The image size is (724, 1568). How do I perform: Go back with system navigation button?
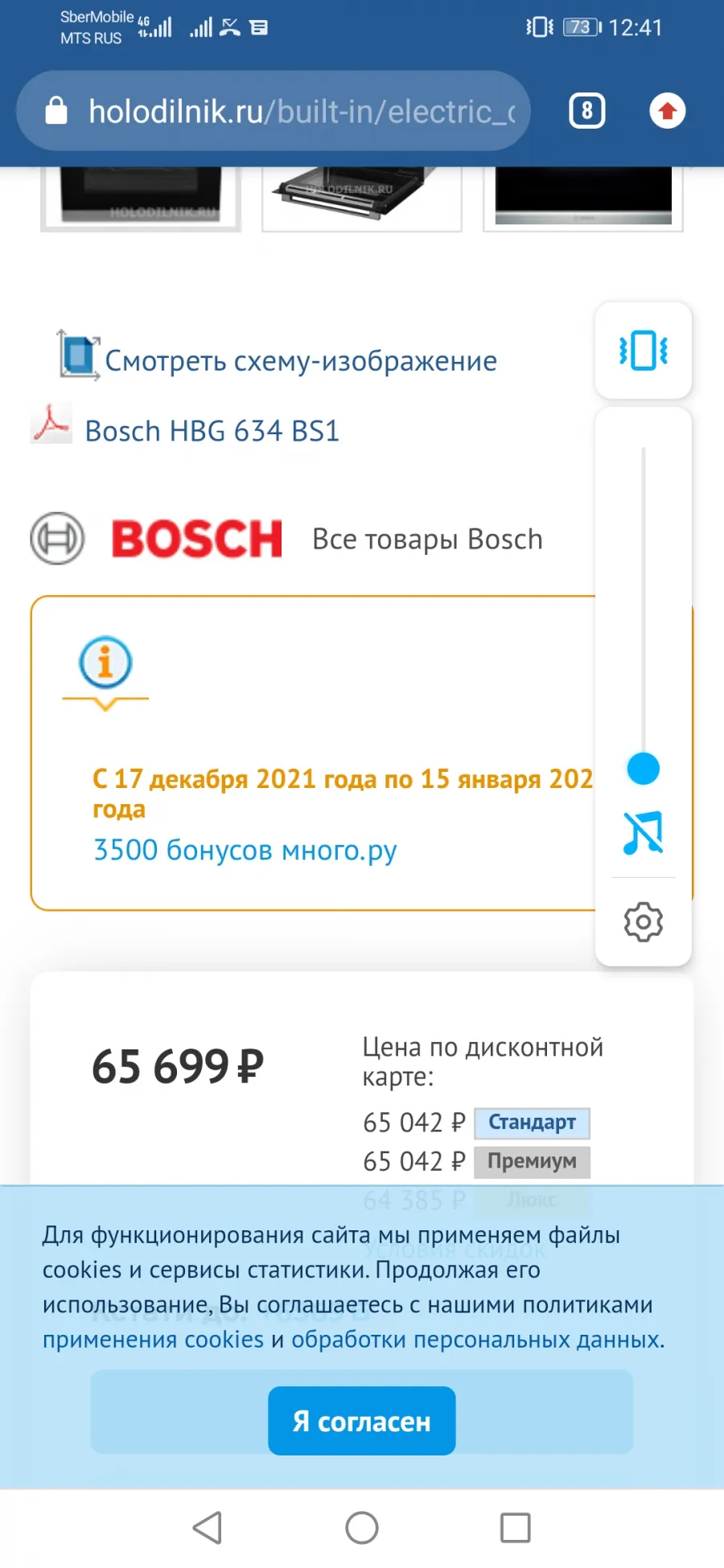coord(208,1527)
